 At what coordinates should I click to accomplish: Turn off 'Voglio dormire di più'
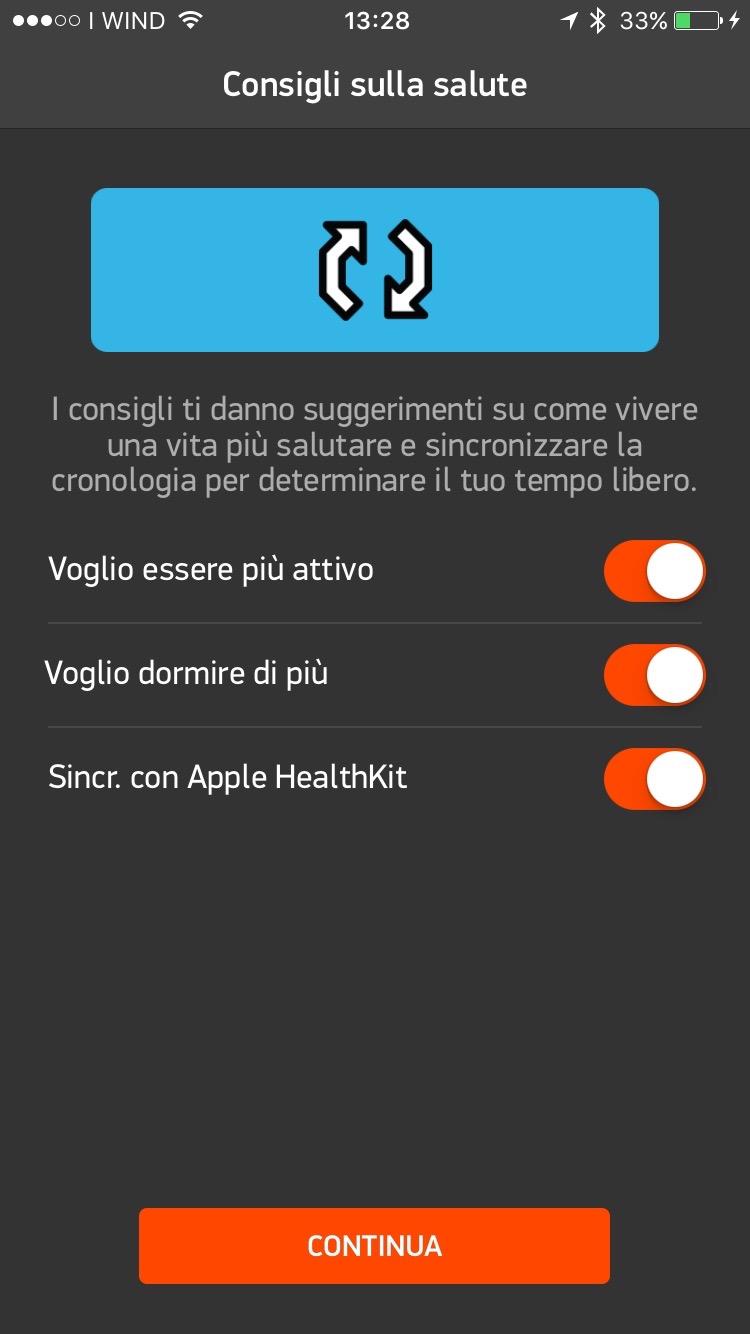pyautogui.click(x=654, y=675)
